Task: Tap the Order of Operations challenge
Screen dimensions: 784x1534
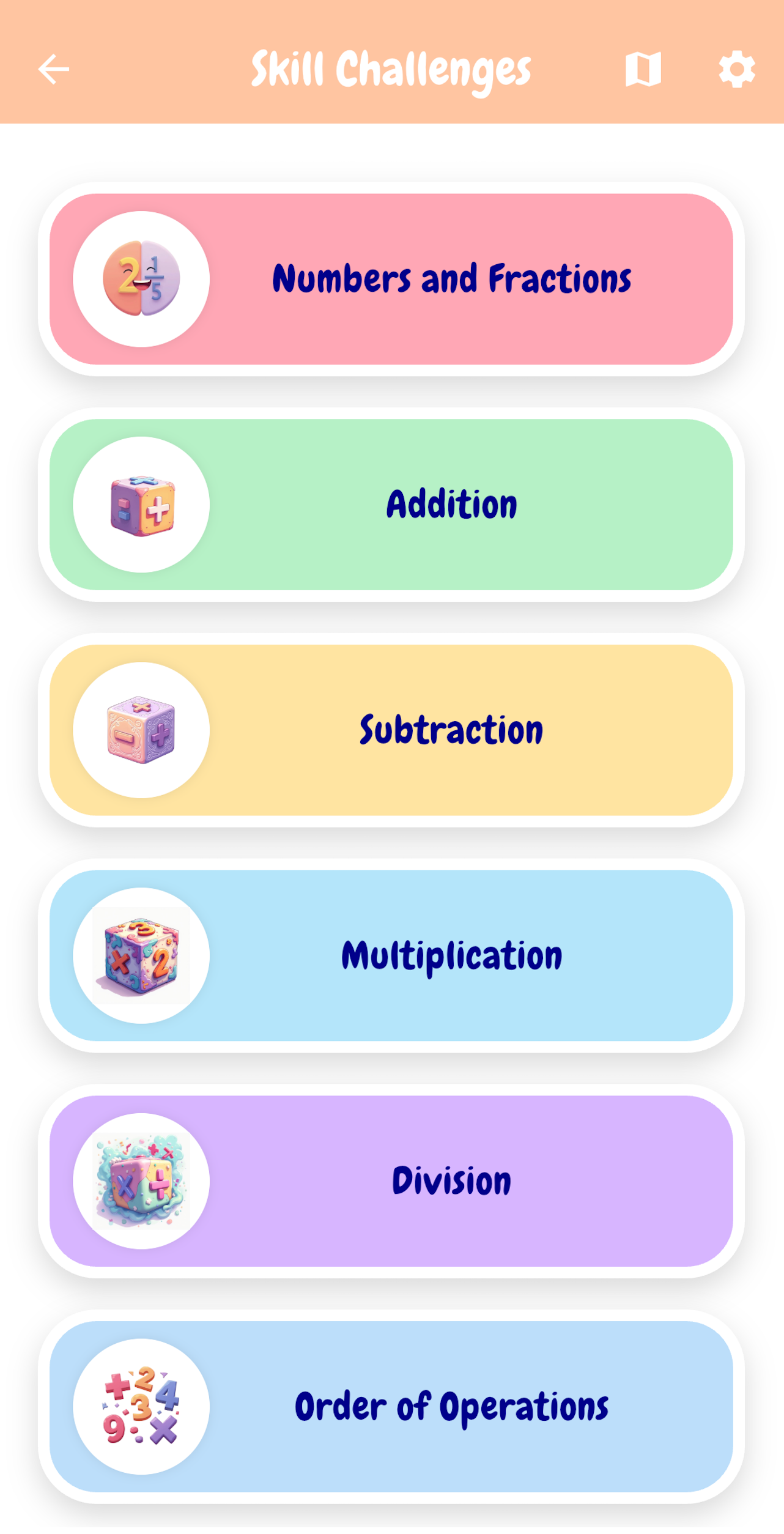Action: pos(391,1406)
